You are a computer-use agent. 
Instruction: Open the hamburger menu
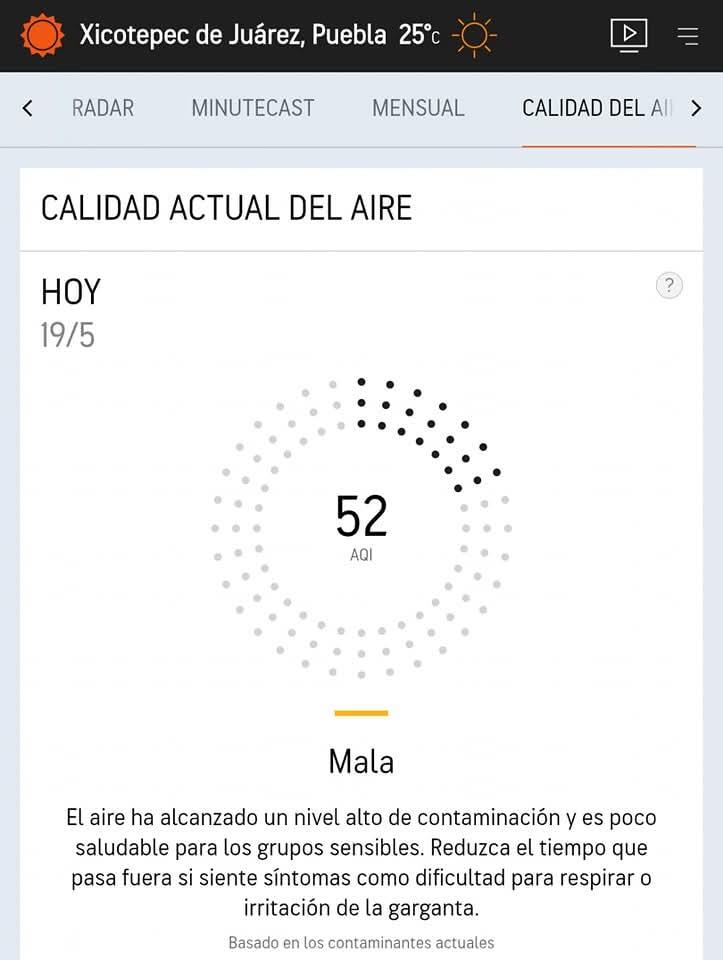(x=688, y=36)
